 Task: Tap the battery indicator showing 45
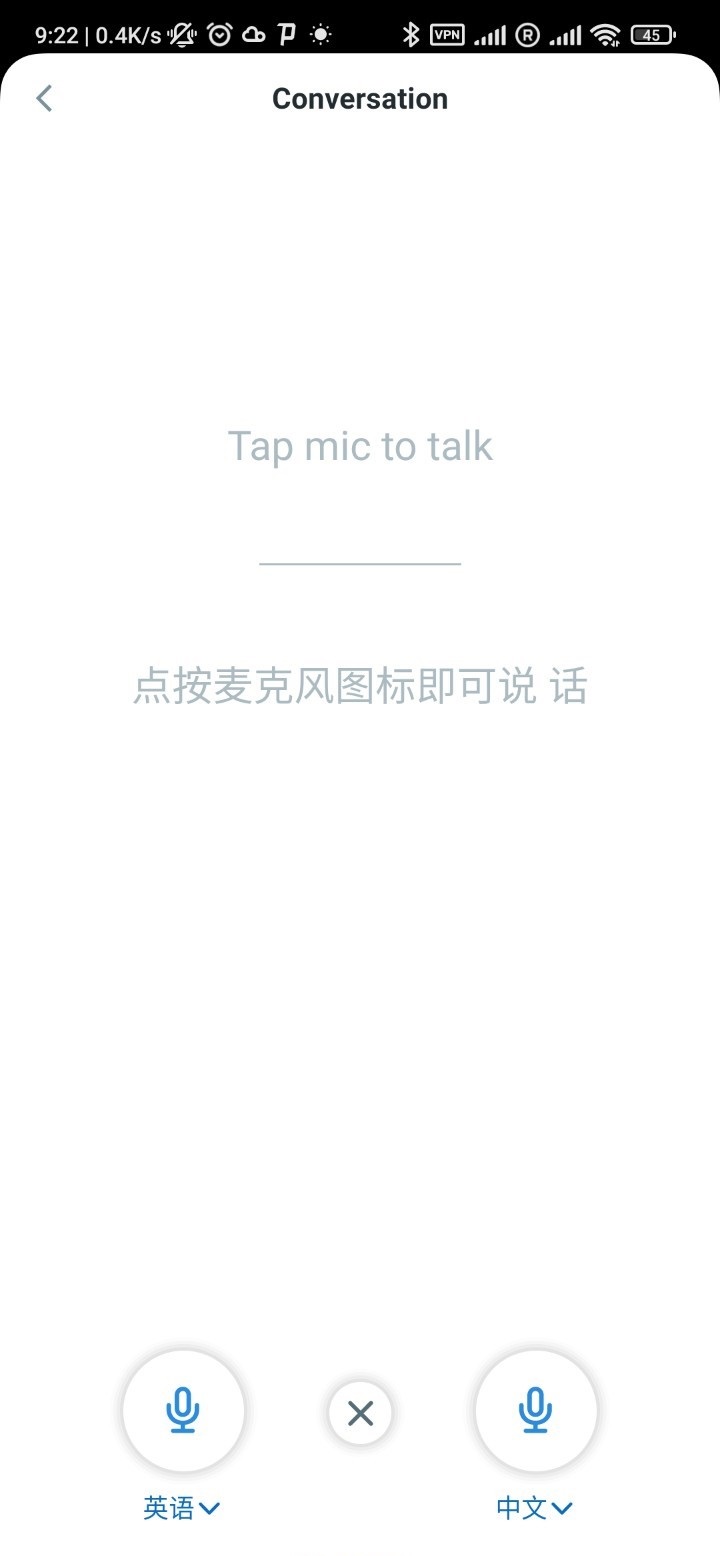pos(651,33)
